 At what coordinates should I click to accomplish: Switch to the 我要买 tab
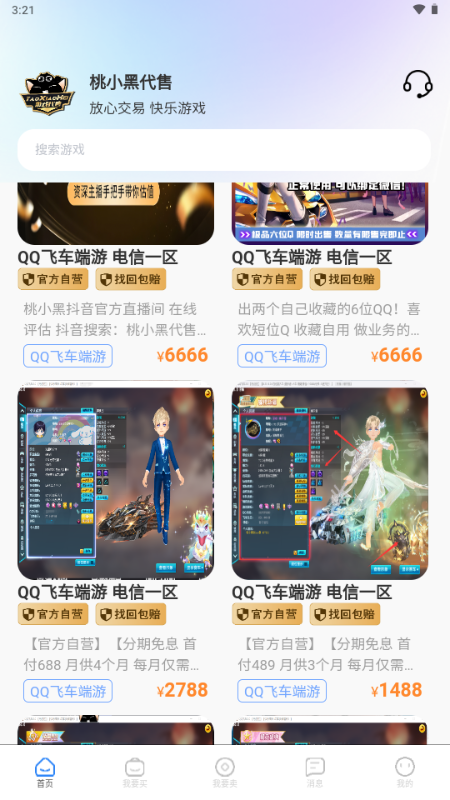tap(135, 772)
